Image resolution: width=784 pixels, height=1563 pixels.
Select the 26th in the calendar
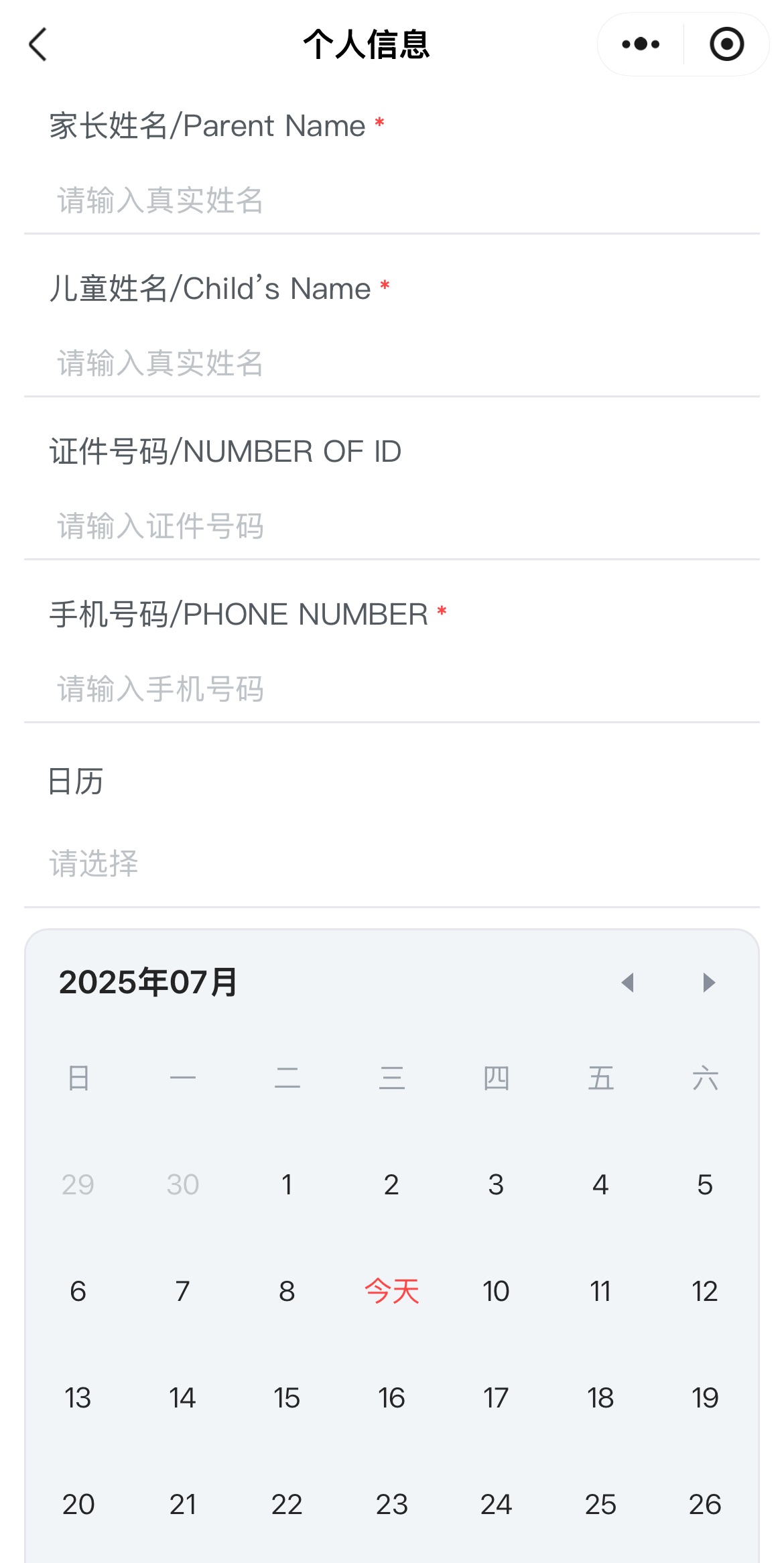[705, 1504]
